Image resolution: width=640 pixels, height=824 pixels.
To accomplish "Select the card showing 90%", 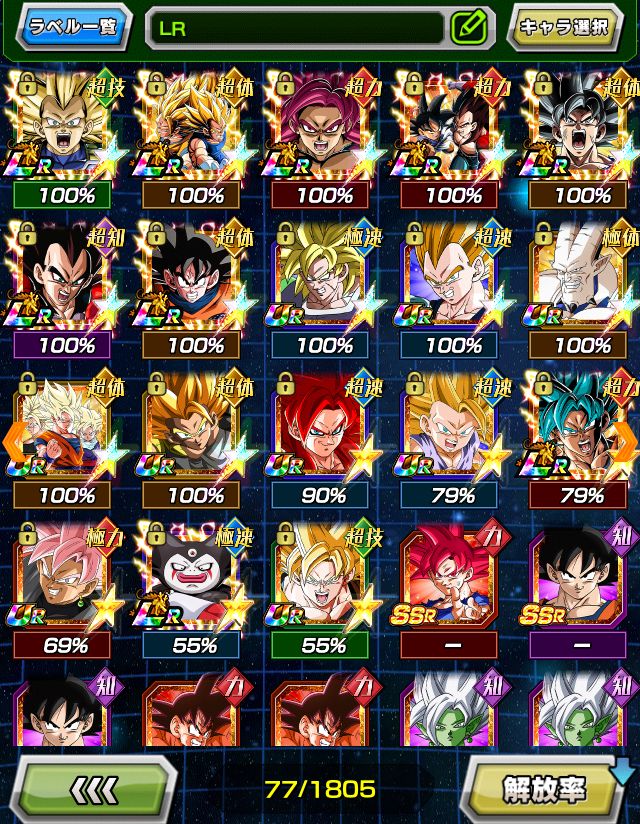I will coord(323,428).
